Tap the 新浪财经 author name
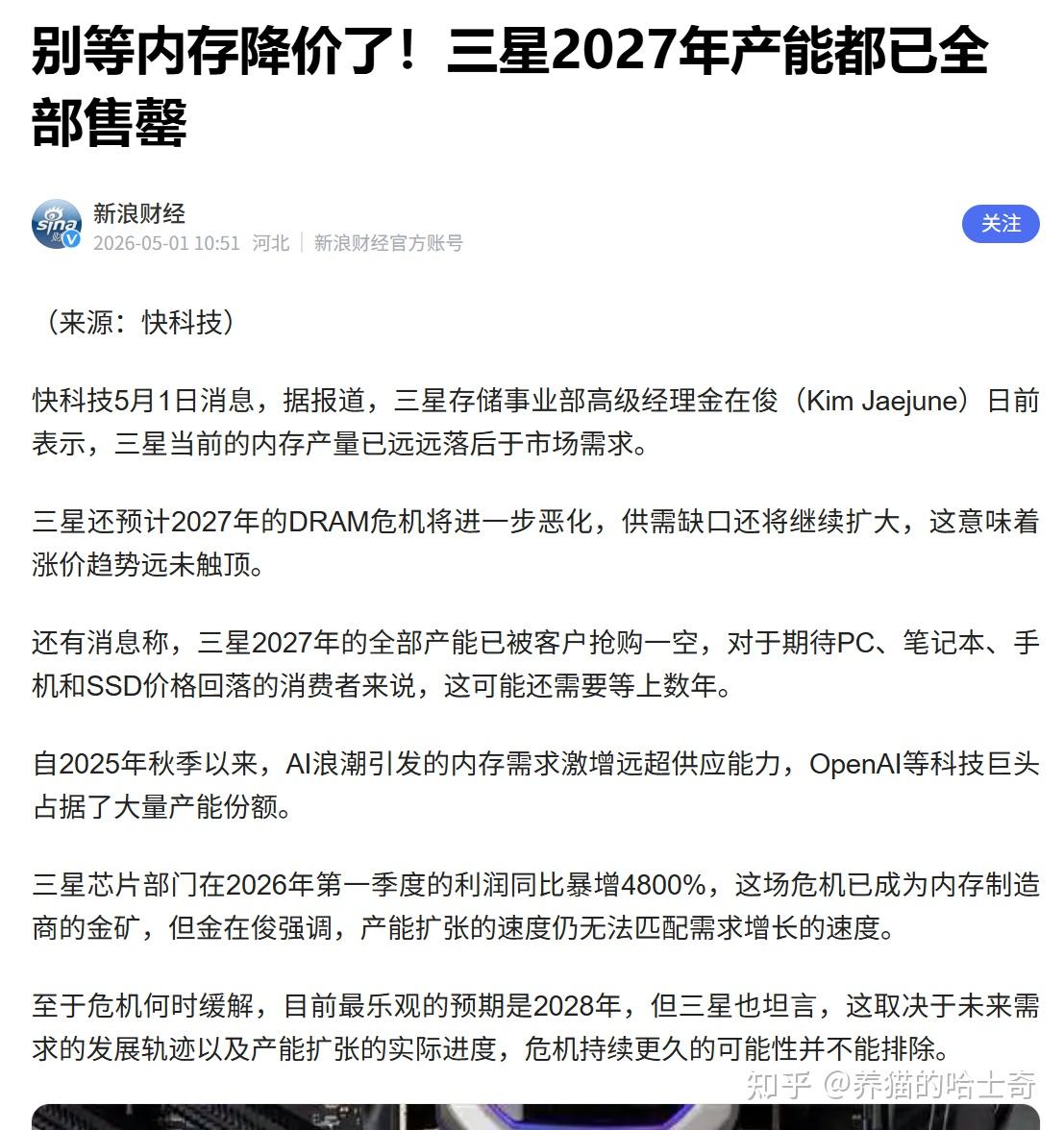The width and height of the screenshot is (1064, 1130). (139, 213)
